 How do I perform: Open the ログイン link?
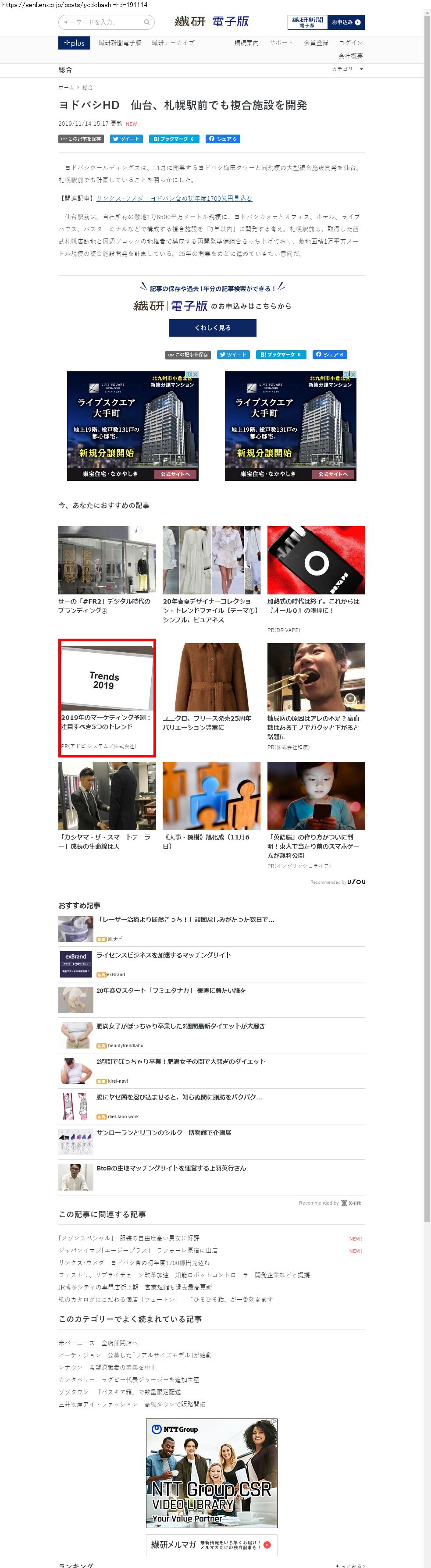(x=351, y=43)
